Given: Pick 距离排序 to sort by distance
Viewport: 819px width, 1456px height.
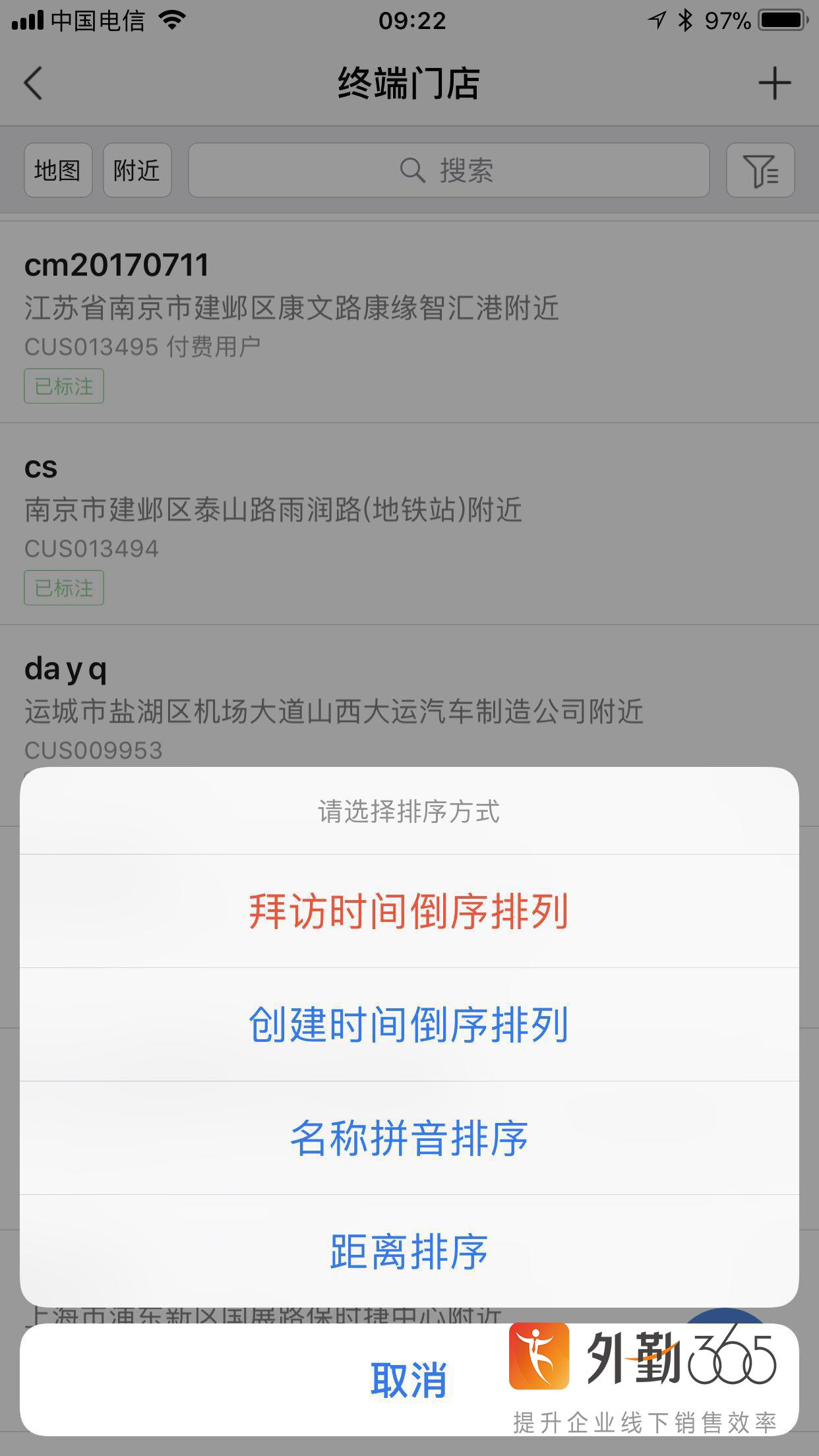Looking at the screenshot, I should click(409, 1252).
